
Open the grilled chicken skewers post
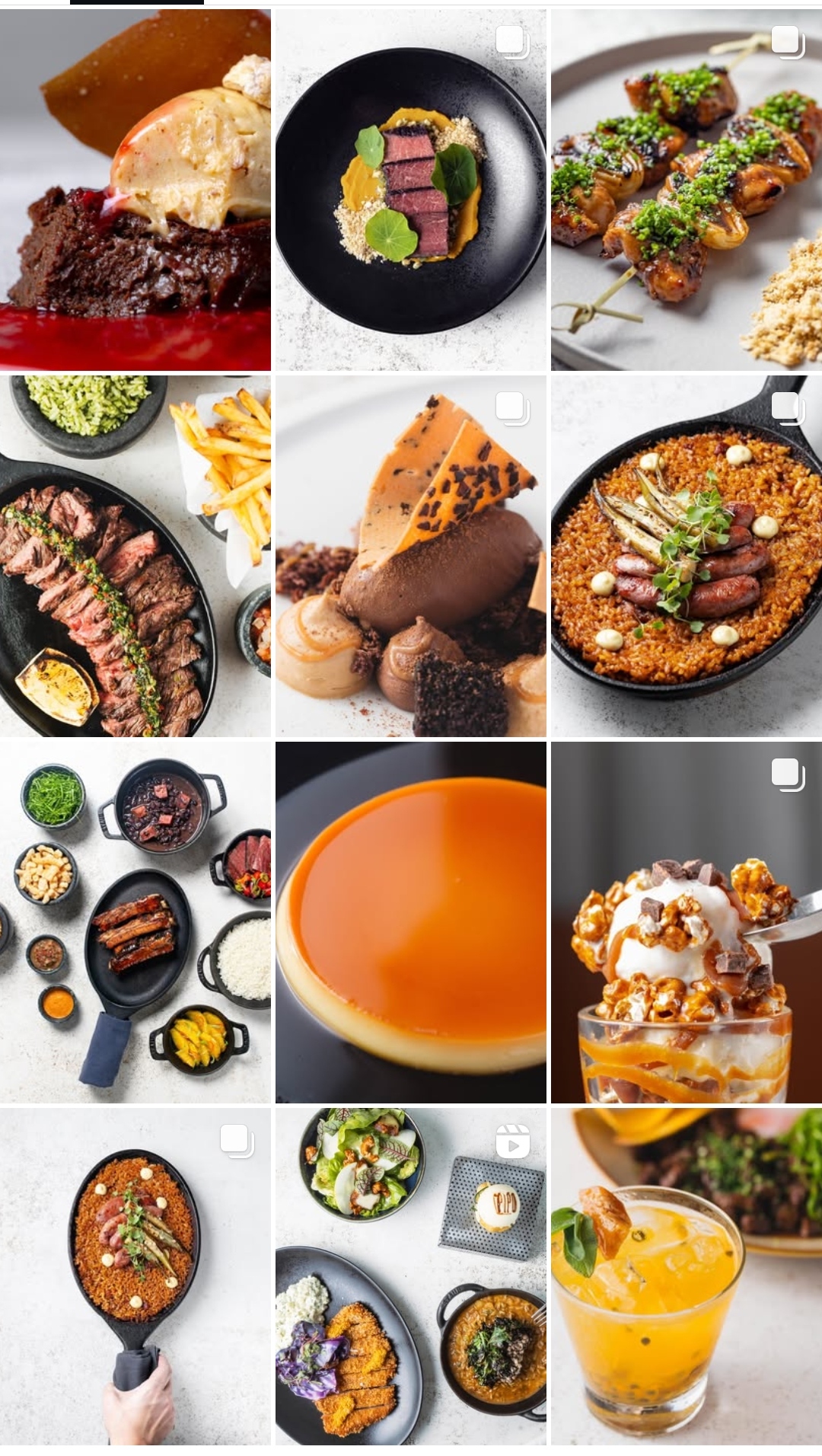coord(687,190)
